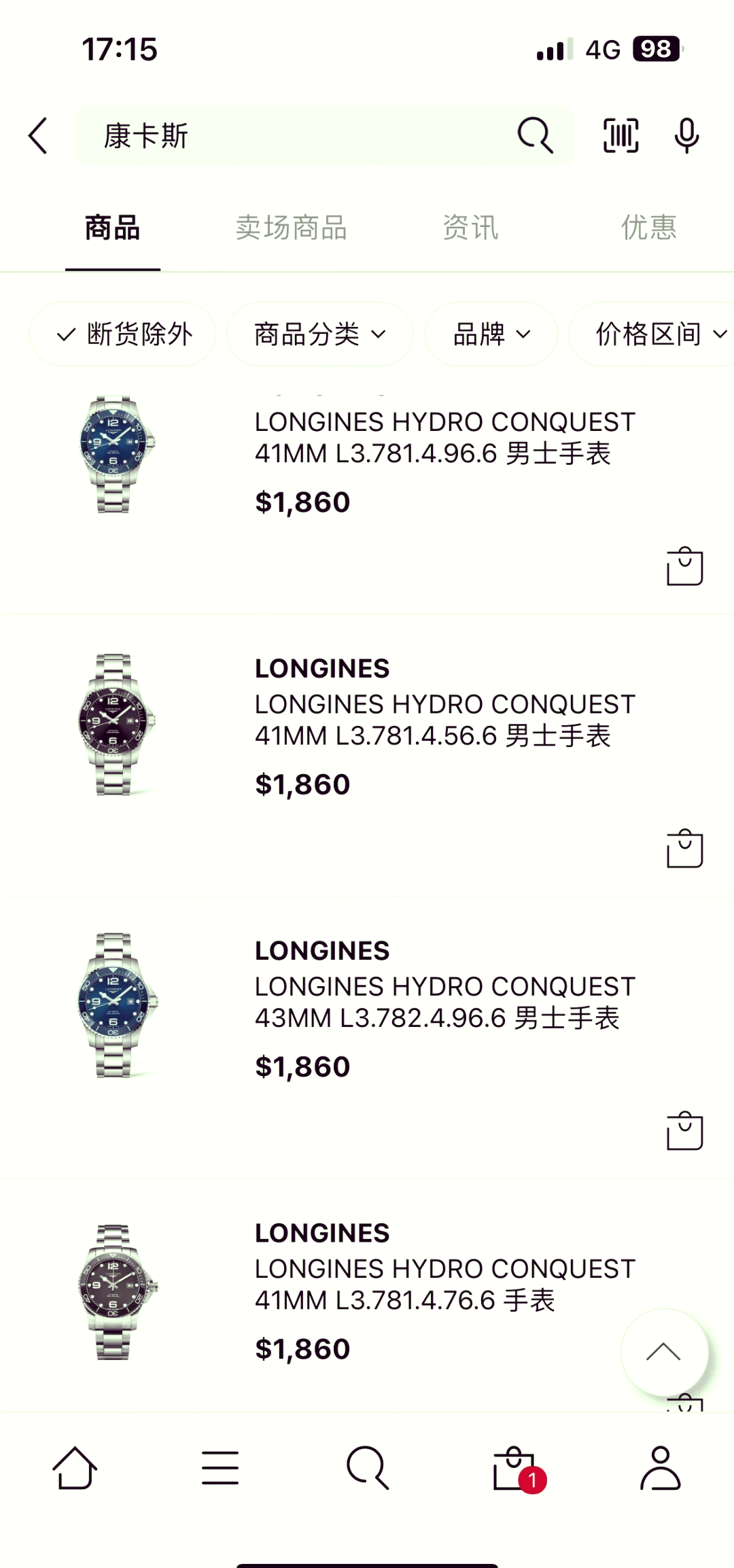This screenshot has width=734, height=1568.
Task: Open the category menu tab
Action: [220, 1468]
